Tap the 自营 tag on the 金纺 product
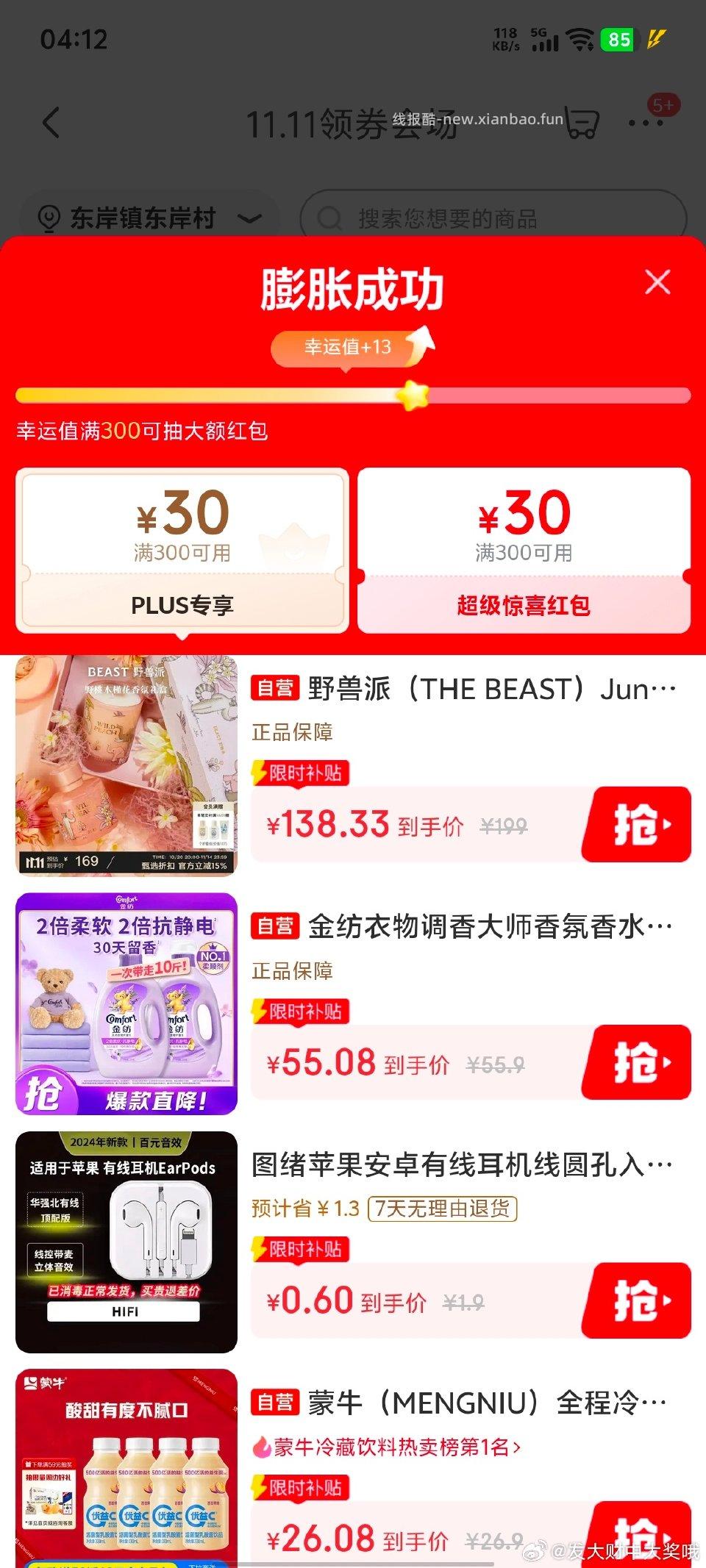The image size is (706, 1568). click(275, 927)
